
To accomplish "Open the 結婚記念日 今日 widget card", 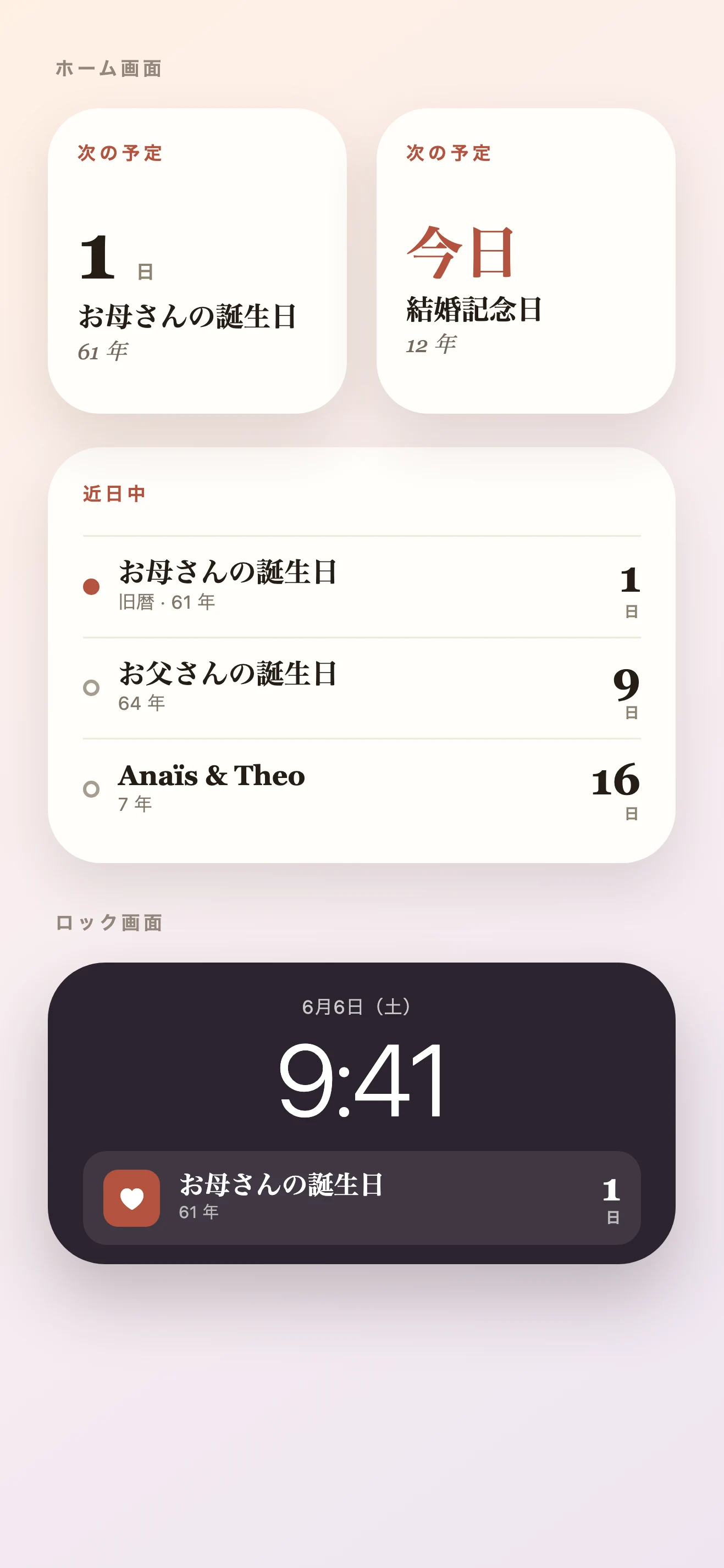I will [x=526, y=261].
